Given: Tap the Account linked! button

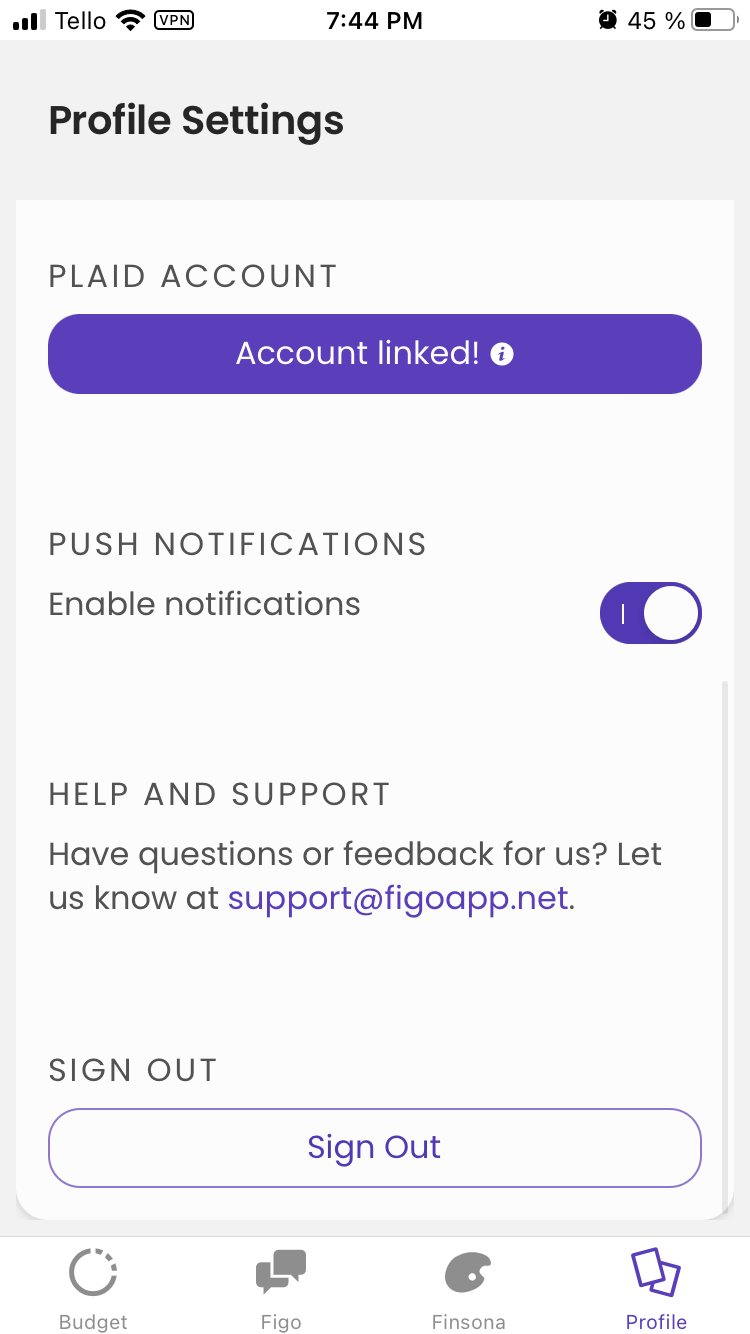Looking at the screenshot, I should click(x=375, y=354).
